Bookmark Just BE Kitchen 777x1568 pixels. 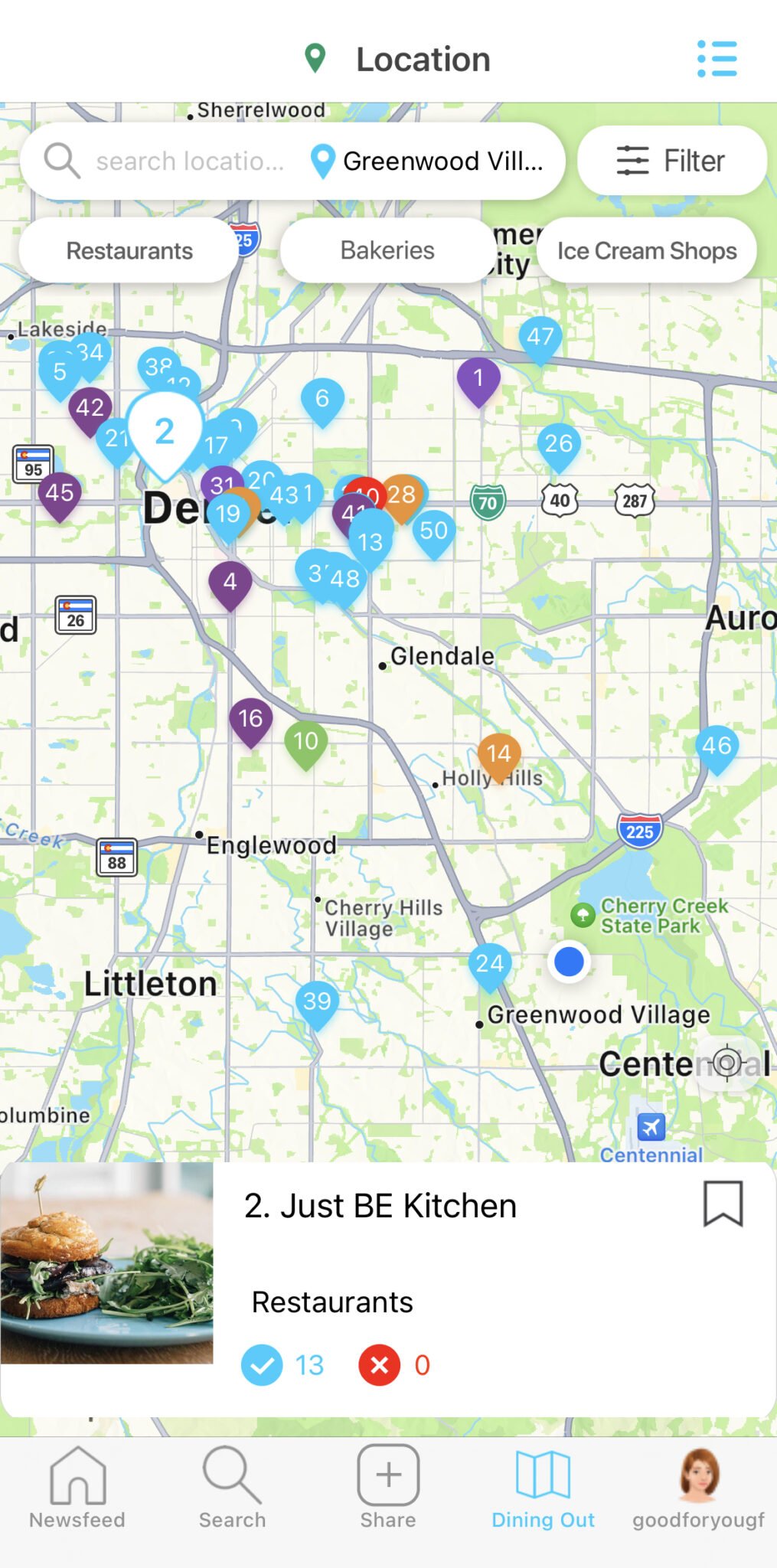pos(723,1204)
